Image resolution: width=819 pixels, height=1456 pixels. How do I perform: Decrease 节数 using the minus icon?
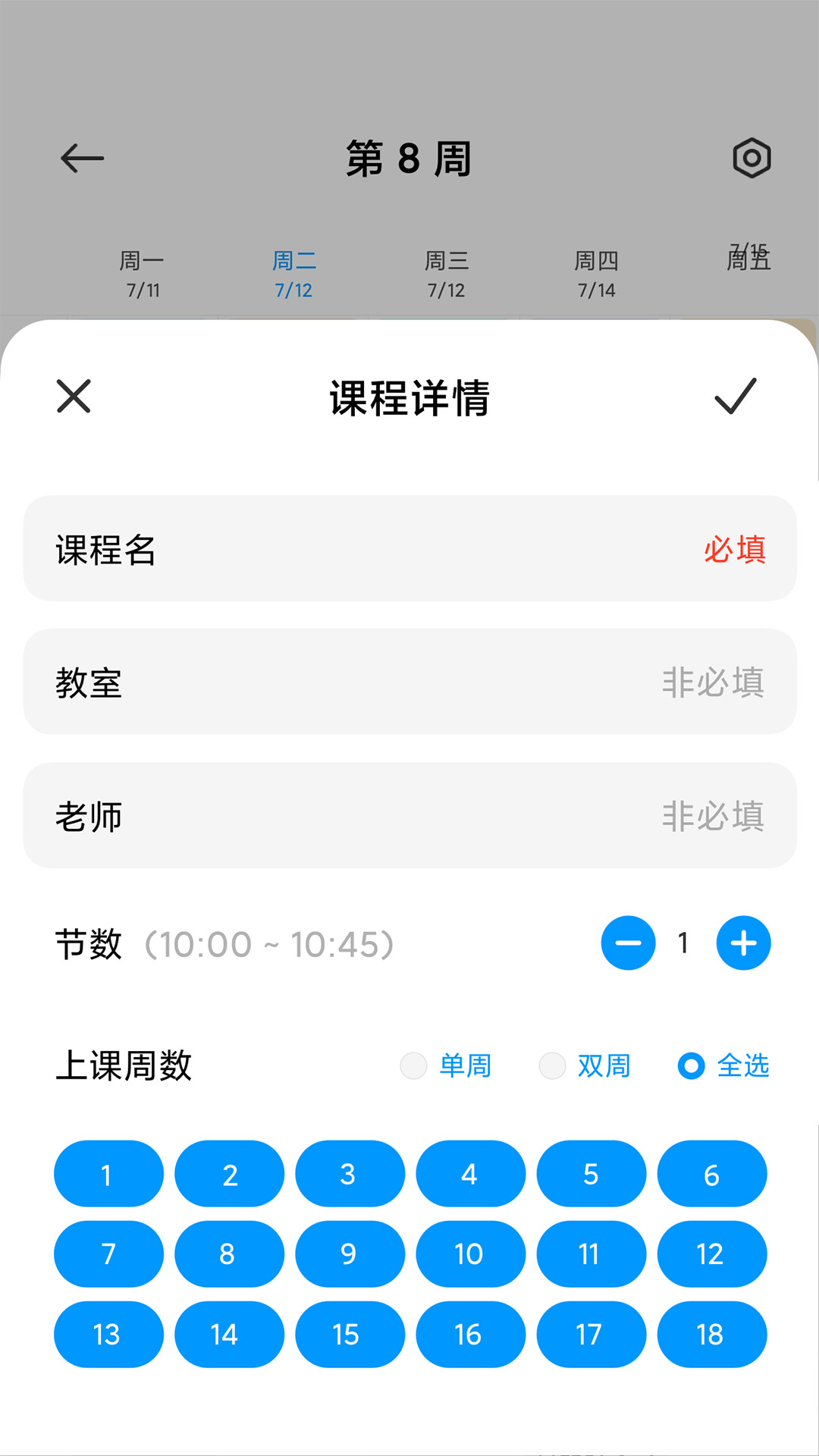pyautogui.click(x=628, y=943)
